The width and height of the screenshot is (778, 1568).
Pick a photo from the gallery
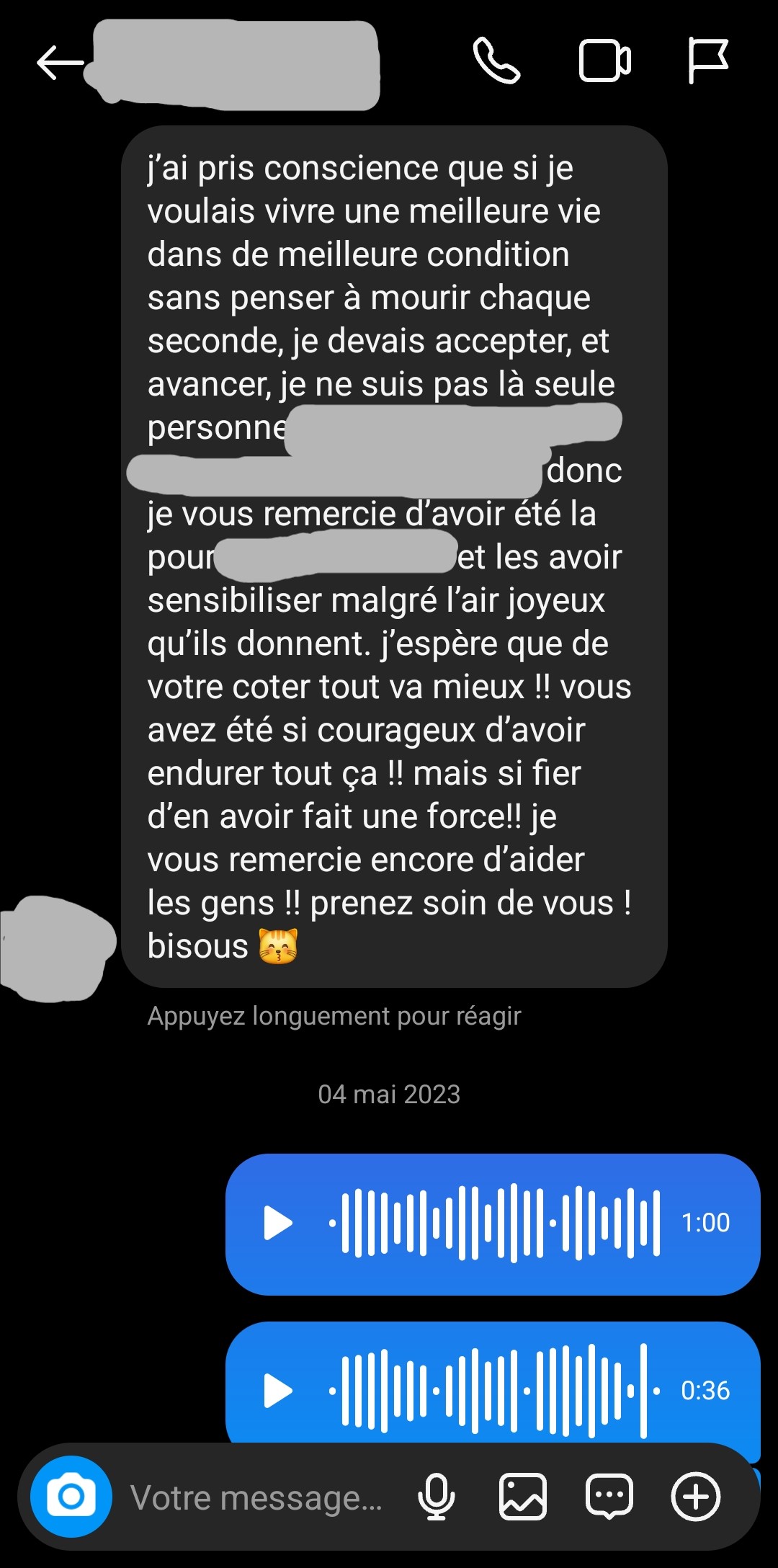522,1497
